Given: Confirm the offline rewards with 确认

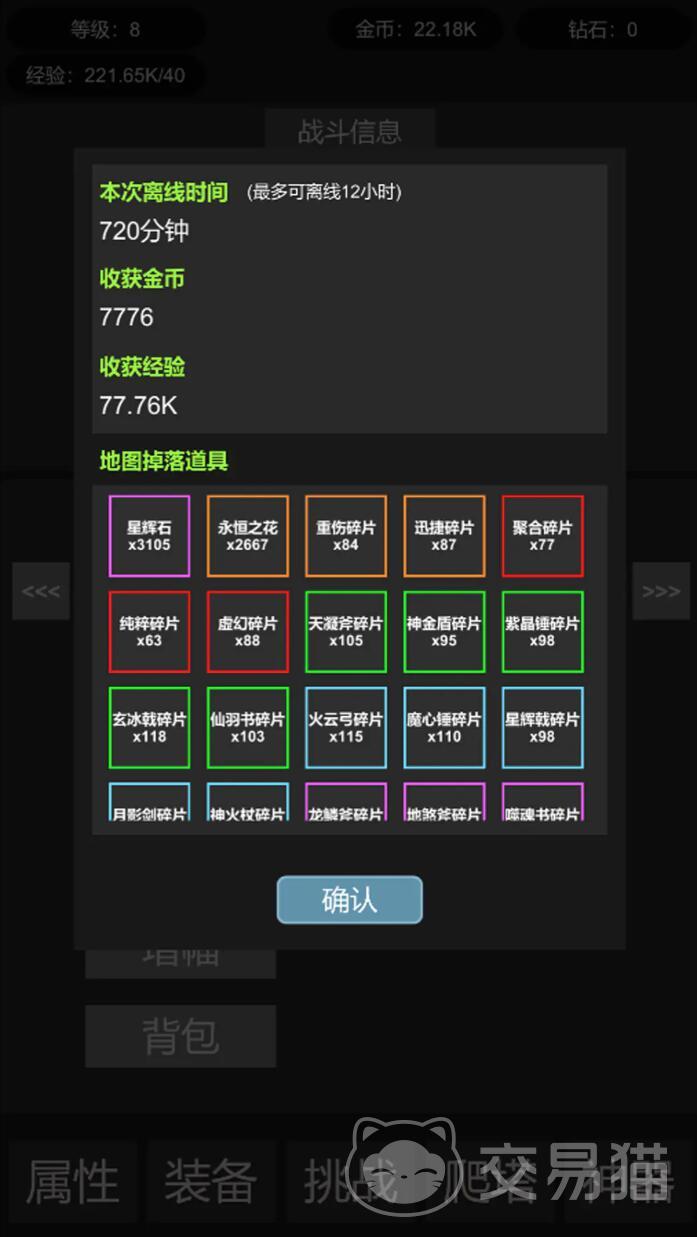Looking at the screenshot, I should 349,899.
